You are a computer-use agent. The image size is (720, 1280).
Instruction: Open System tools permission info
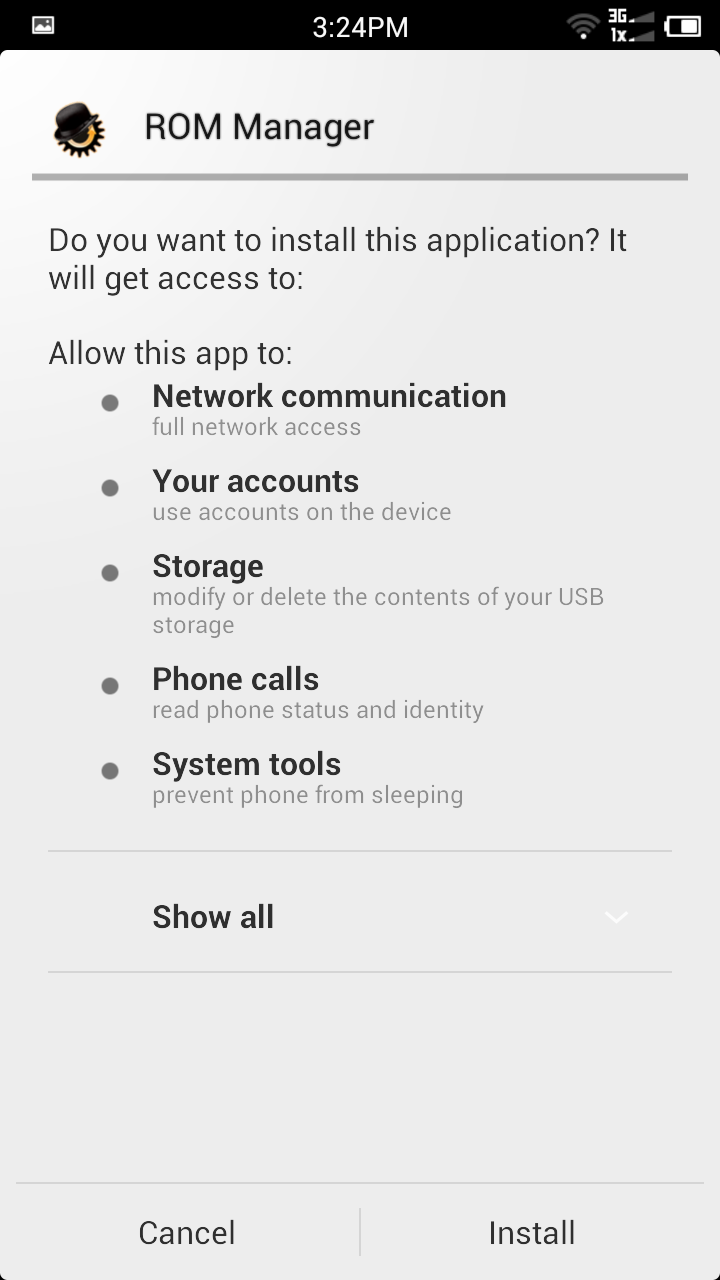tap(360, 778)
